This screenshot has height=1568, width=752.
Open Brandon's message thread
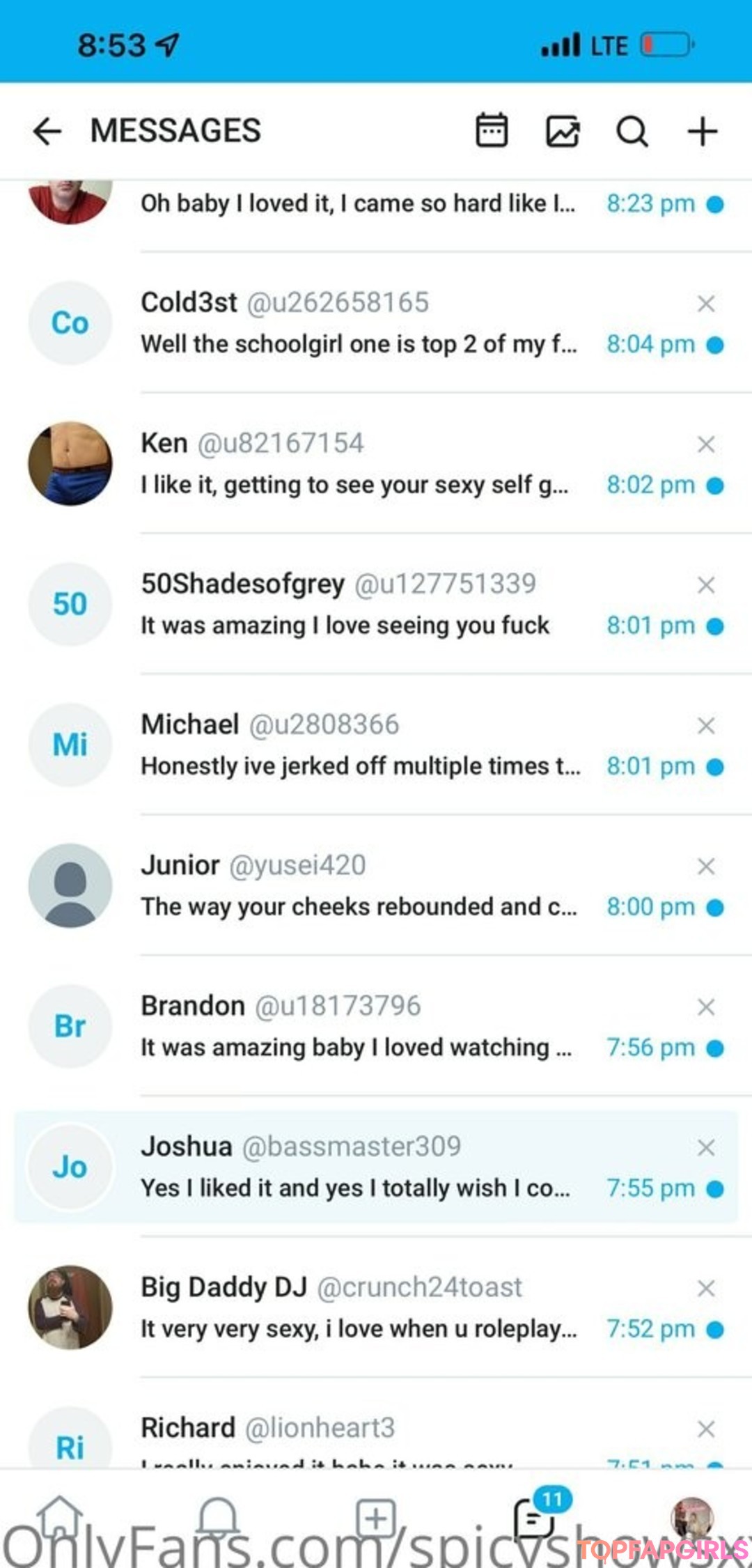376,1027
